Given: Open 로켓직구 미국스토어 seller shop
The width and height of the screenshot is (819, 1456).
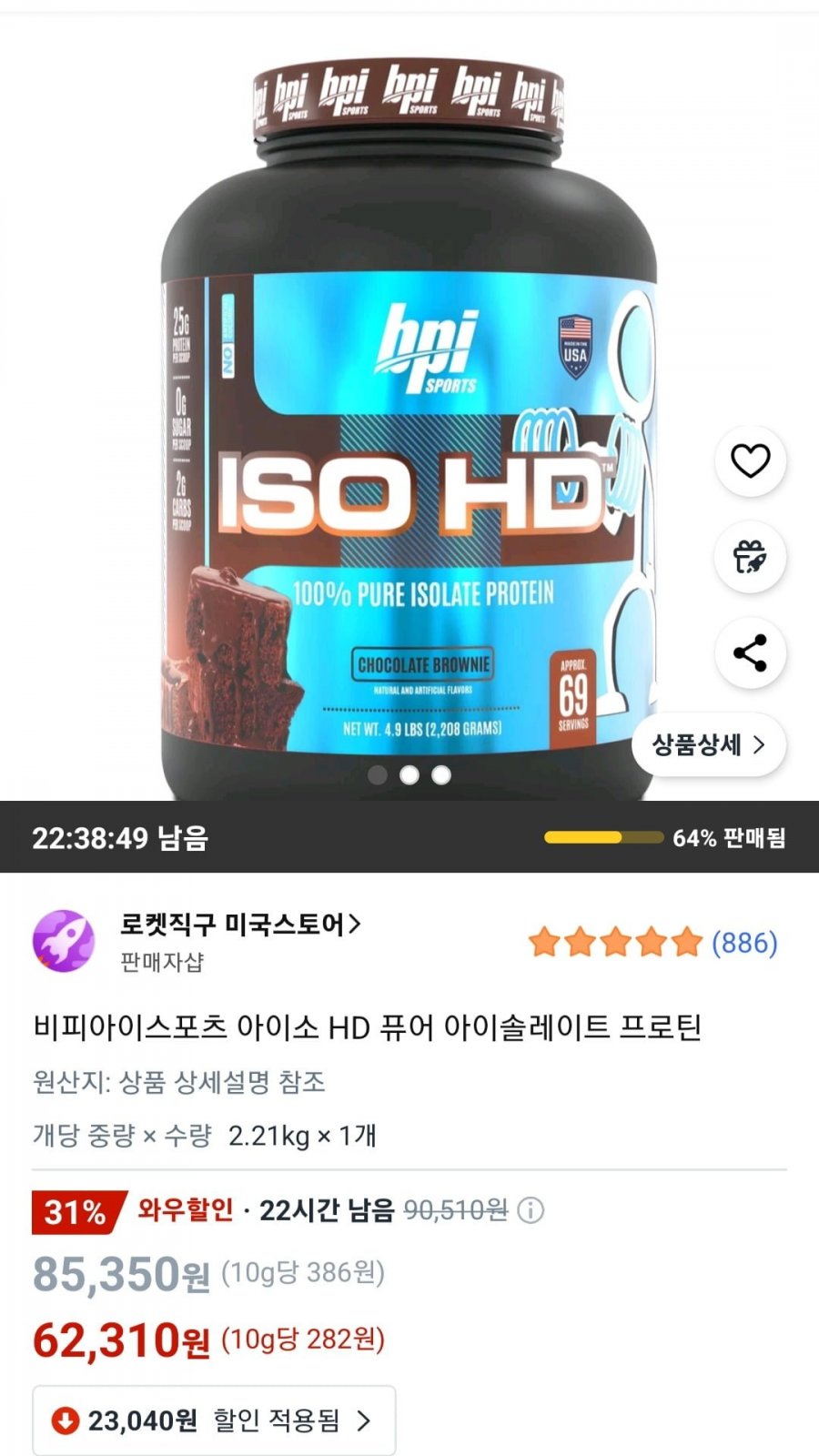Looking at the screenshot, I should pyautogui.click(x=240, y=925).
